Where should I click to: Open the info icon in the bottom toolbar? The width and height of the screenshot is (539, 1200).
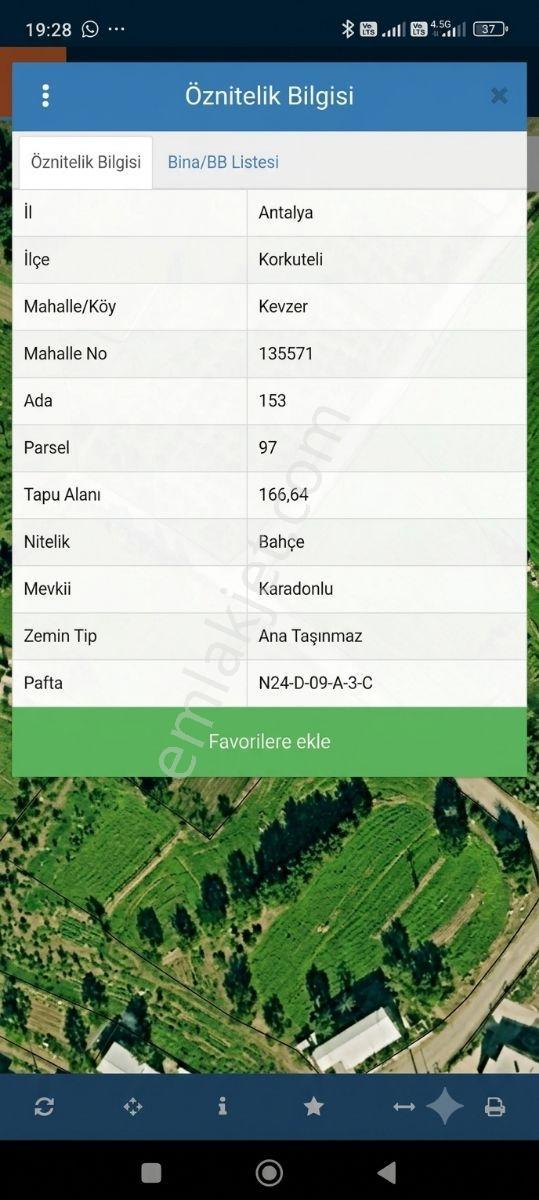222,1106
